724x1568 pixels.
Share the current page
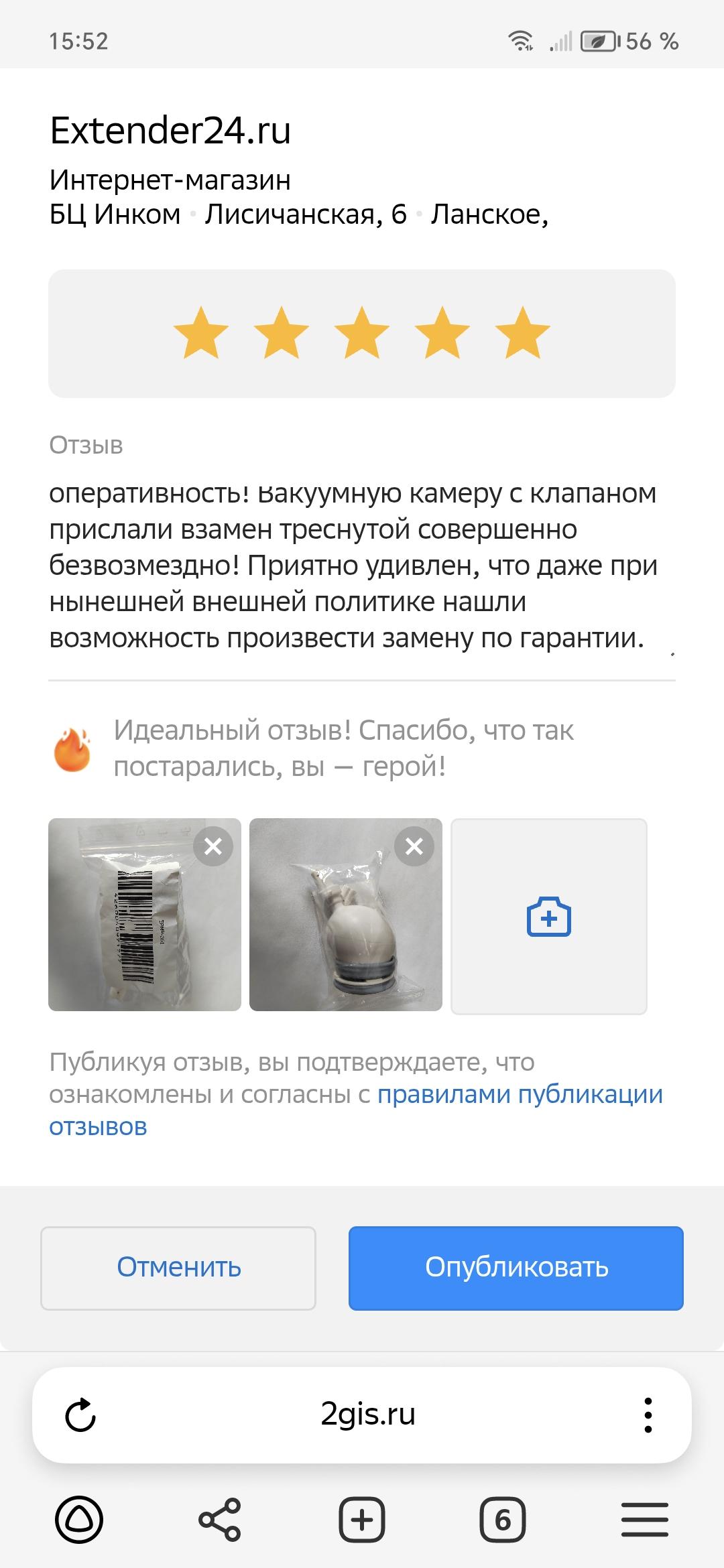click(220, 1520)
